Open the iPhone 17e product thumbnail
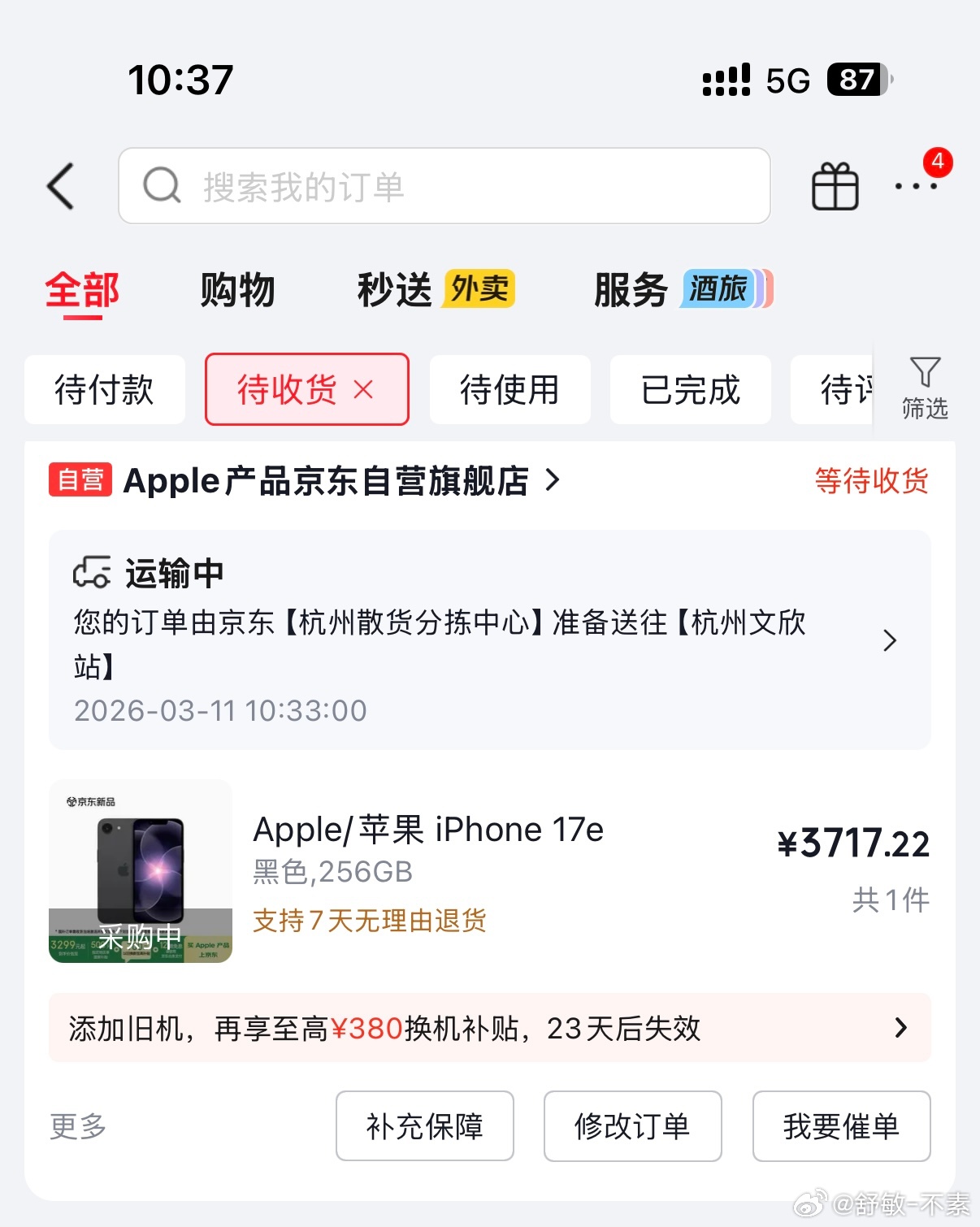This screenshot has height=1227, width=980. (140, 872)
